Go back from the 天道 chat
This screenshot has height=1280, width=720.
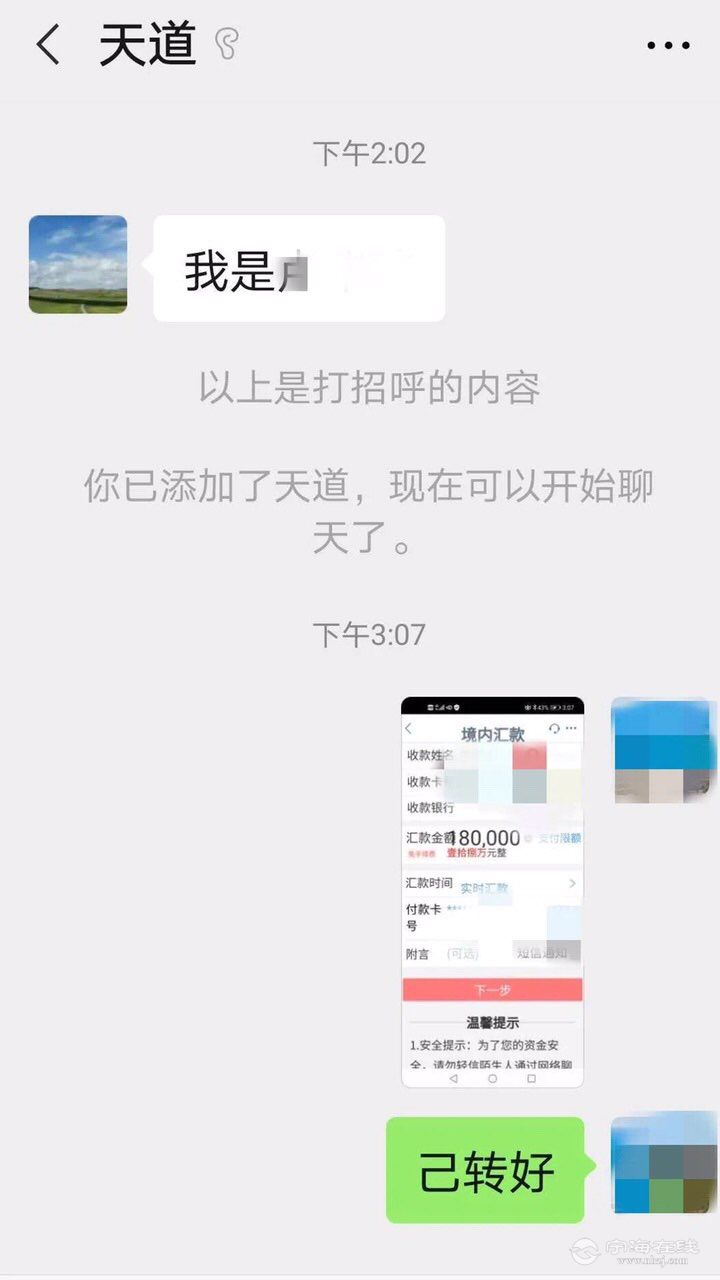coord(47,45)
